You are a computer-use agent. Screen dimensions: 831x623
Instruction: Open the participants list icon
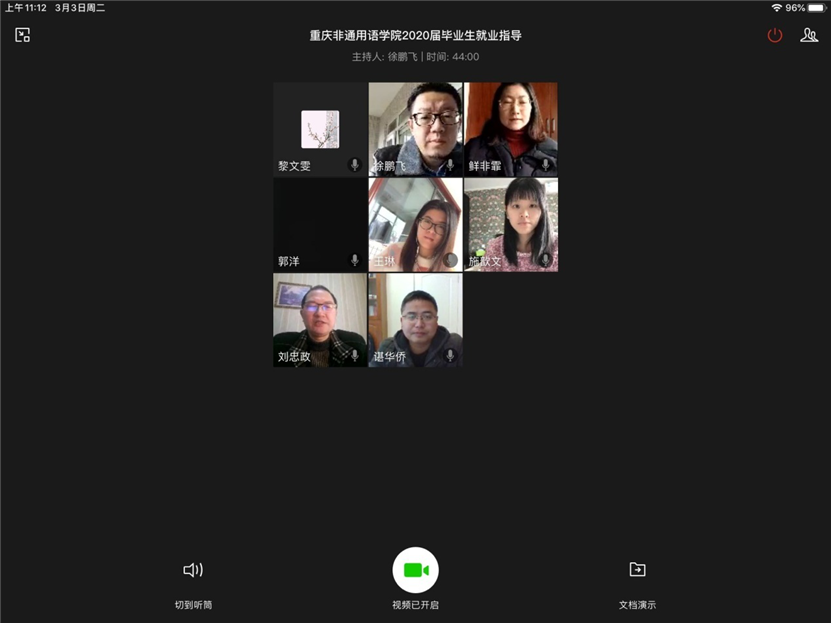pyautogui.click(x=809, y=35)
